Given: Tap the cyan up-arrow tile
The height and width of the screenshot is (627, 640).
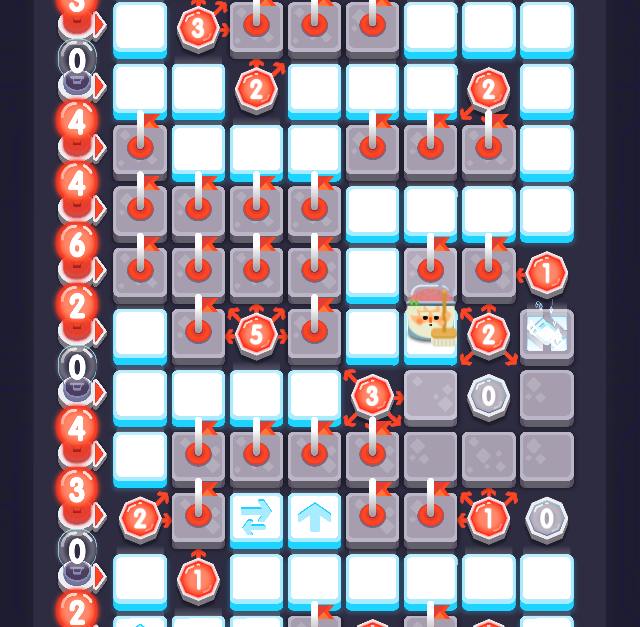Looking at the screenshot, I should (314, 516).
